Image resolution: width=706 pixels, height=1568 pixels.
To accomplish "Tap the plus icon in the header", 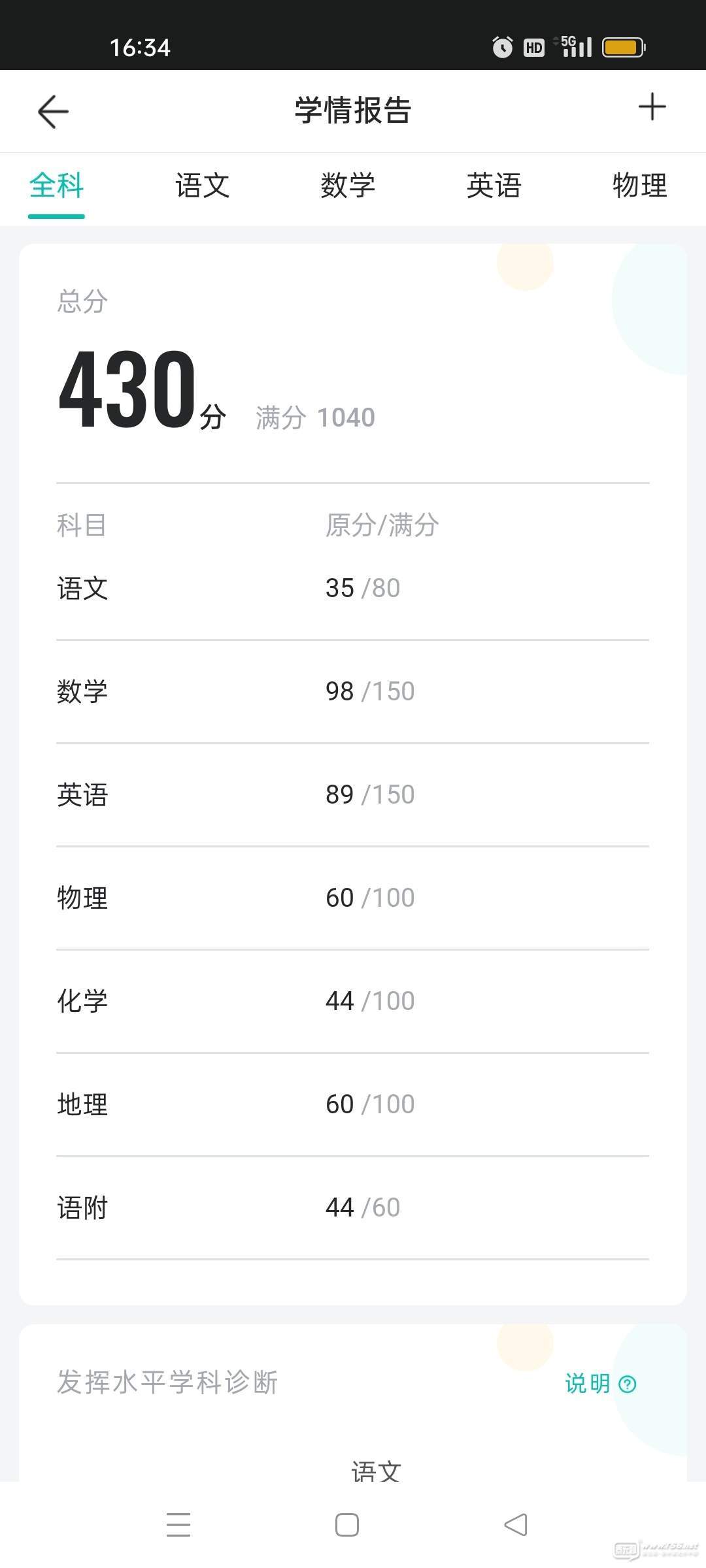I will tap(652, 107).
